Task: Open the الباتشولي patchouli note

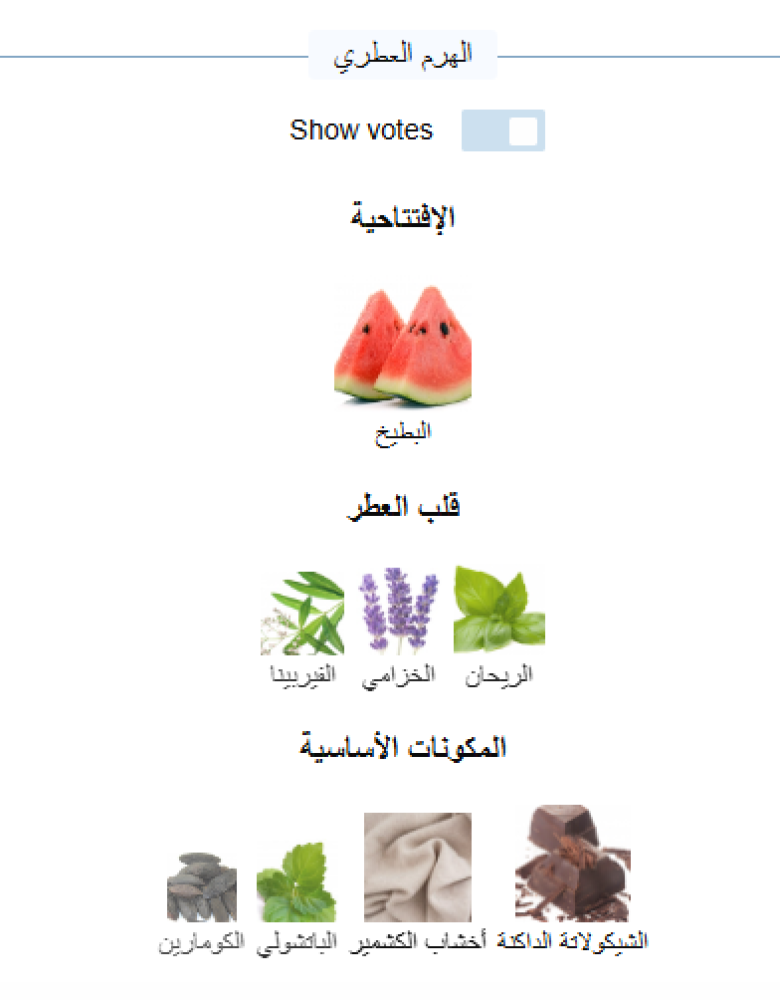Action: coord(296,883)
